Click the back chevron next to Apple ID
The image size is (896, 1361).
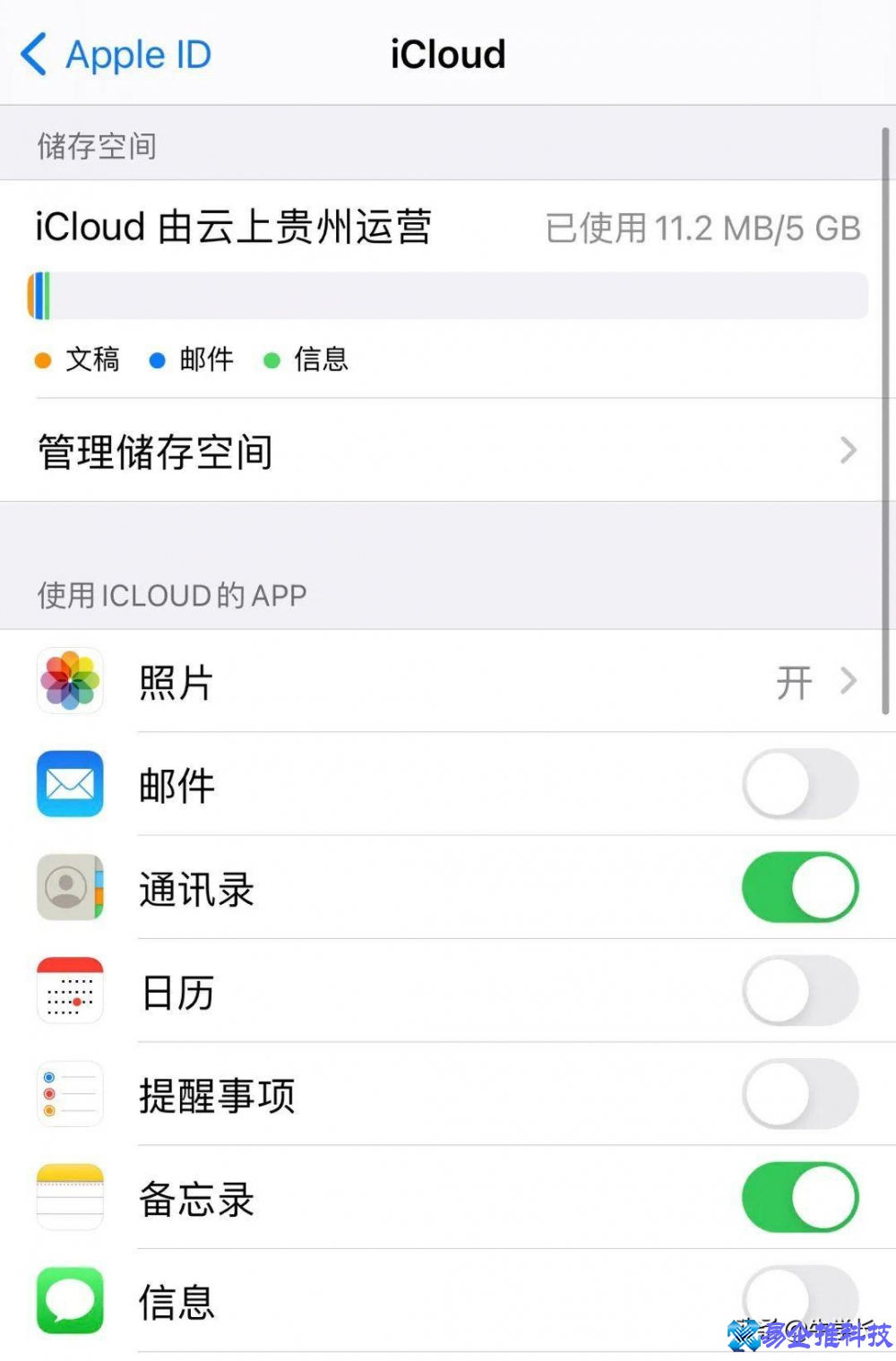pos(33,55)
